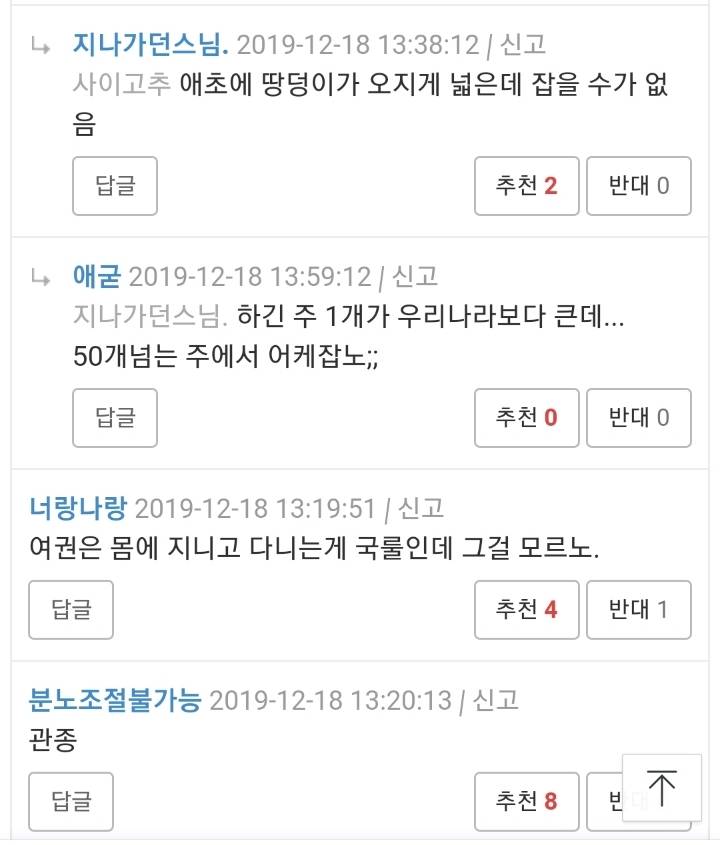
Task: Click 반대 1 on 너랑나랑's comment
Action: point(639,610)
